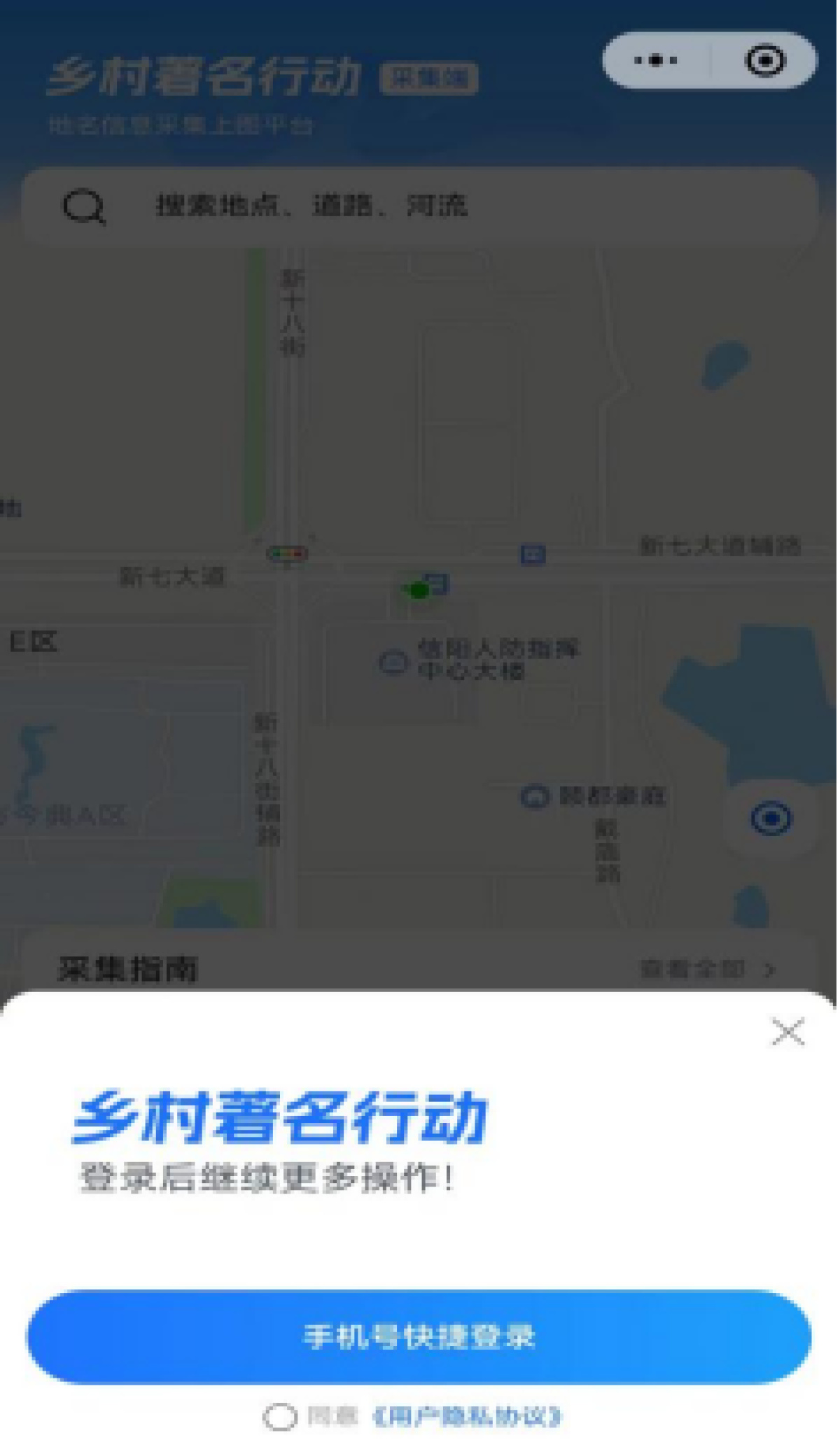Open the mini program more-options menu
The image size is (840, 1456).
[656, 60]
